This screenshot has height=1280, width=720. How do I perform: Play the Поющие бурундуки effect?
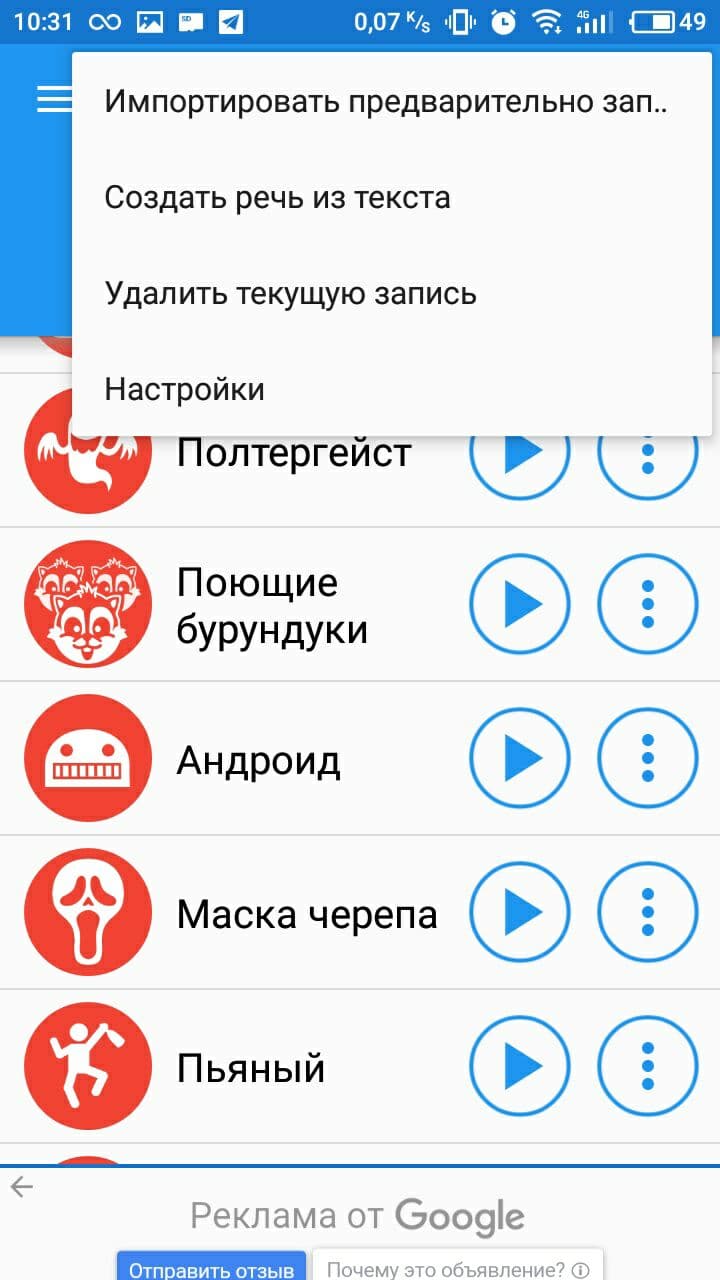[x=520, y=604]
